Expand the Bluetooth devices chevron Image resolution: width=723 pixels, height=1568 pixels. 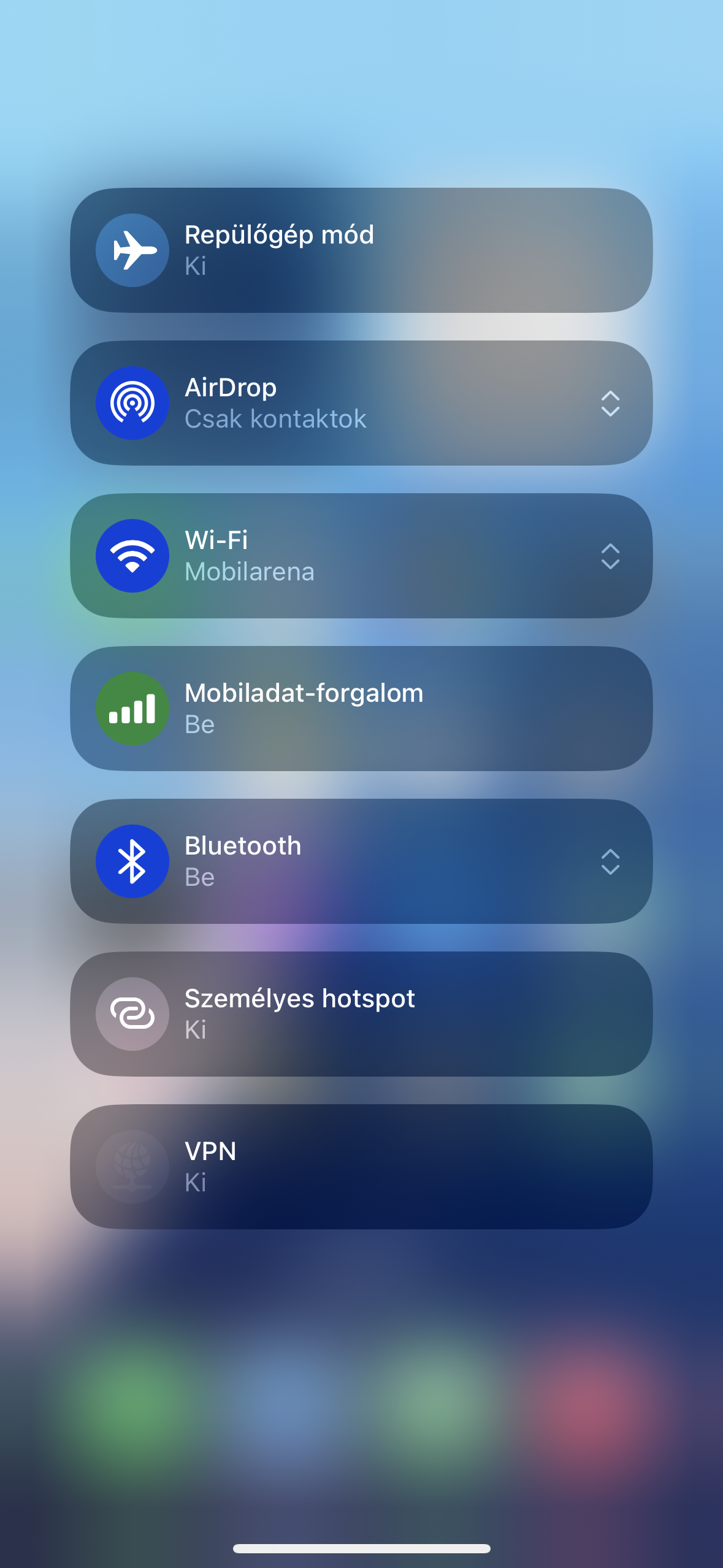(x=610, y=862)
